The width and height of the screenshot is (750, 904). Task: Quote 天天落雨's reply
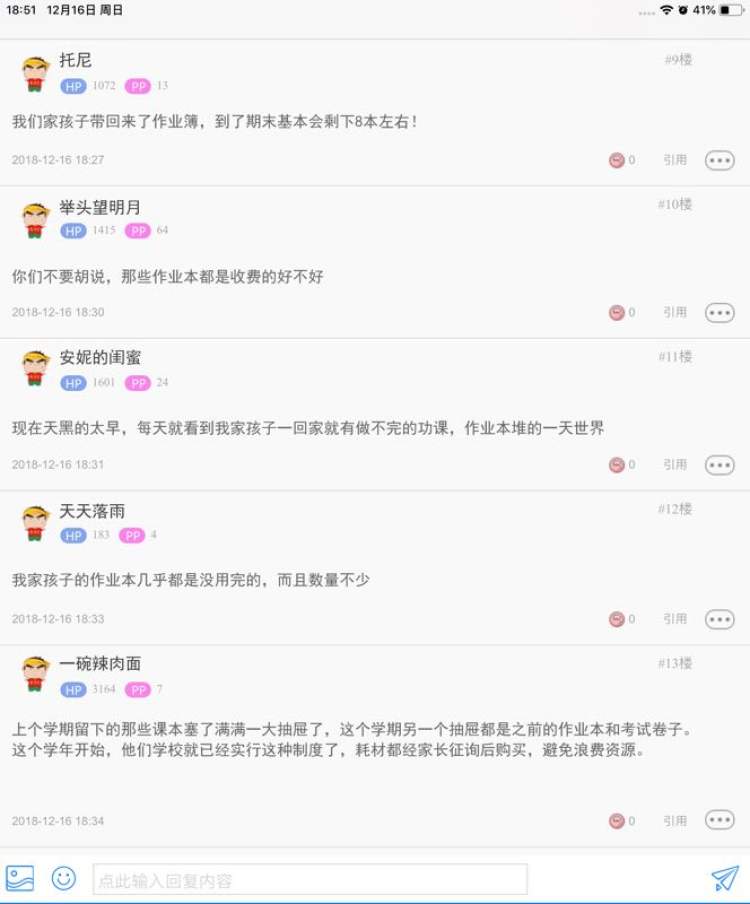[675, 619]
